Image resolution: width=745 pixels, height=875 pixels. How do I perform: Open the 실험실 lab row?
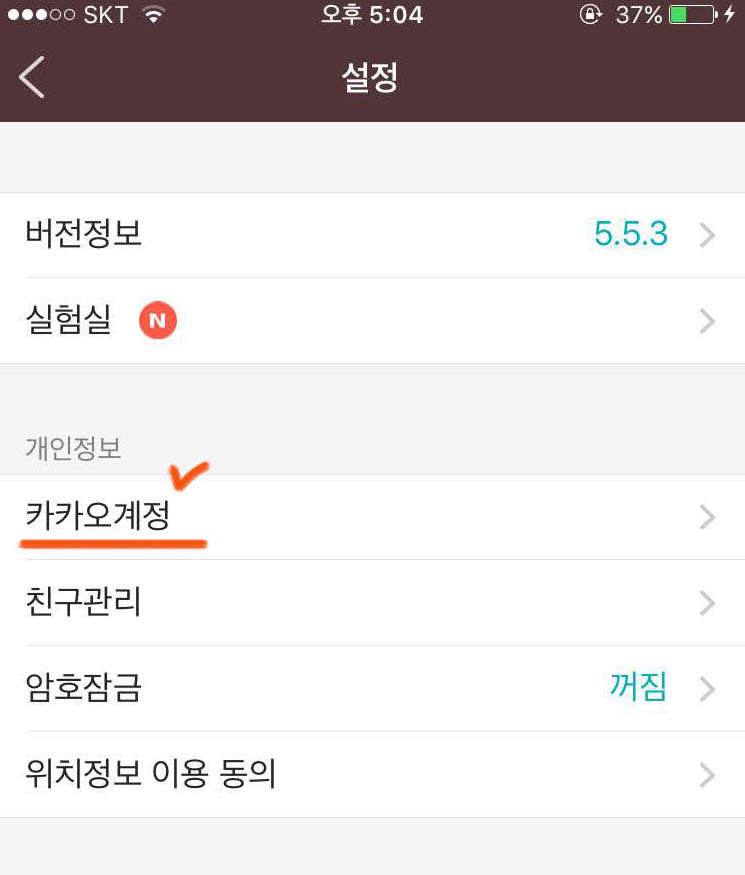tap(372, 321)
